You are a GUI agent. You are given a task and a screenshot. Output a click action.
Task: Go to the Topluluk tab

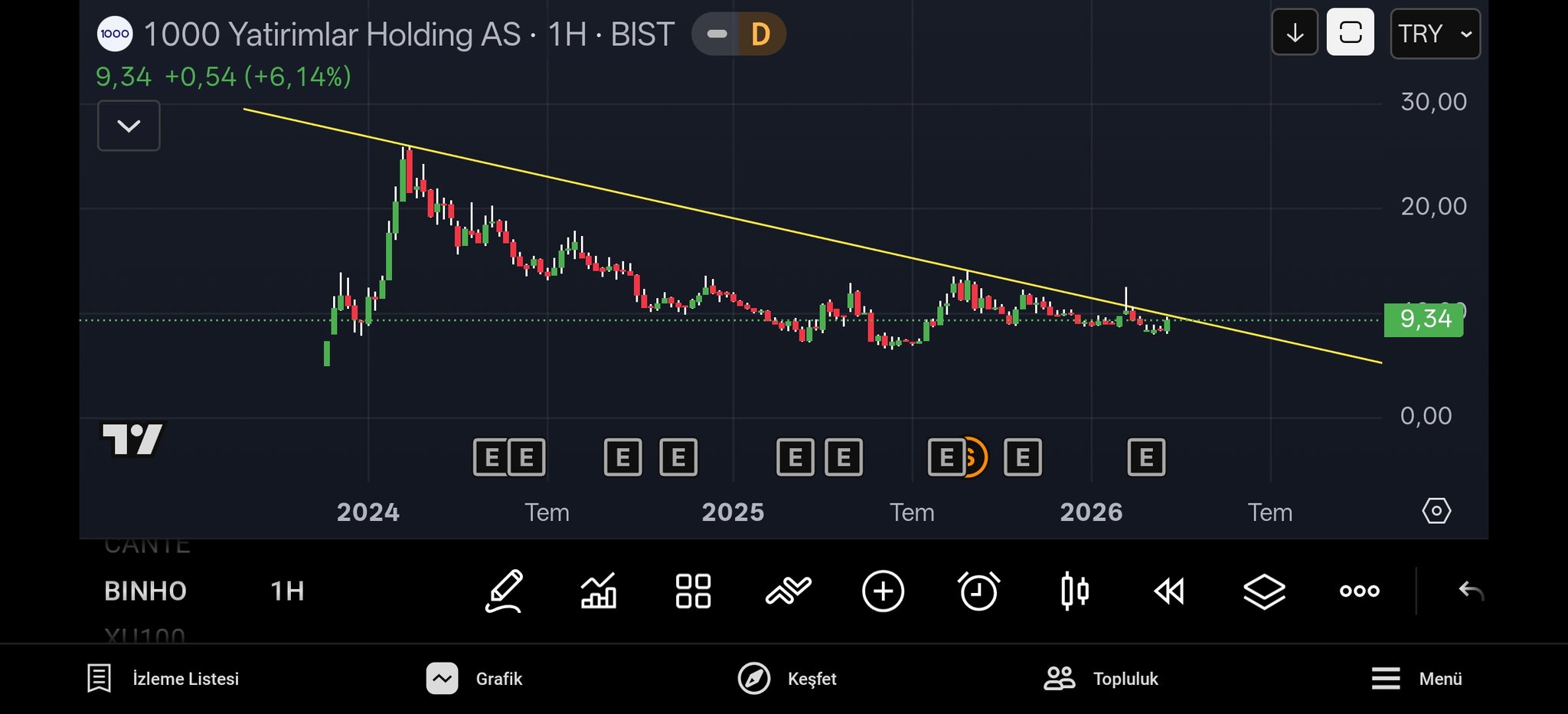[1101, 679]
